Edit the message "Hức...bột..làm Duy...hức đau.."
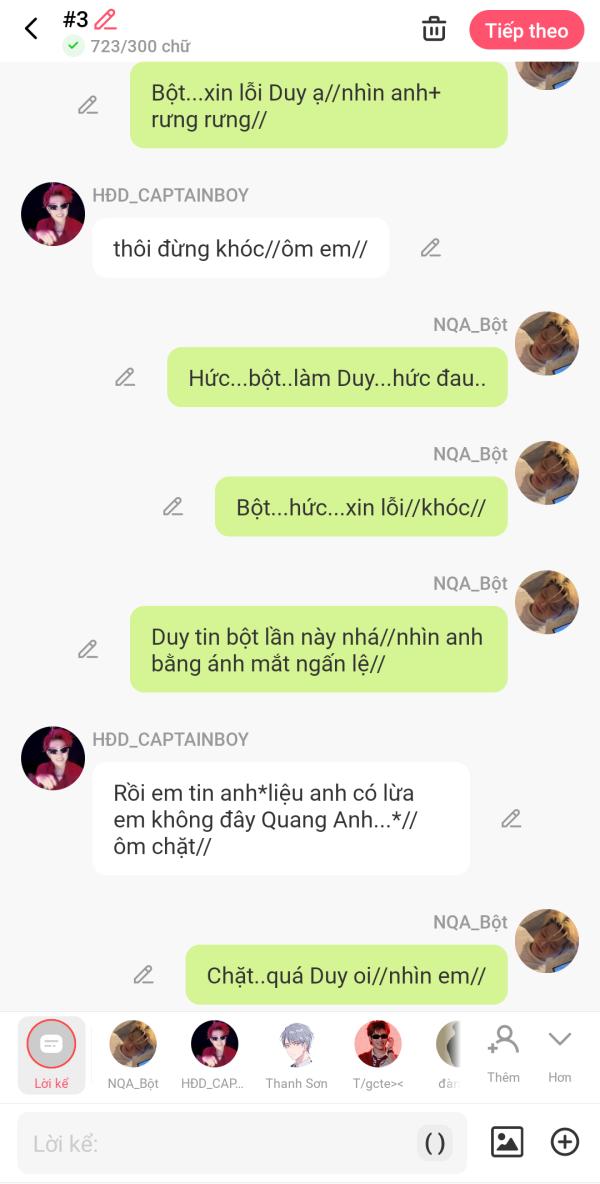This screenshot has width=600, height=1184. (x=125, y=377)
